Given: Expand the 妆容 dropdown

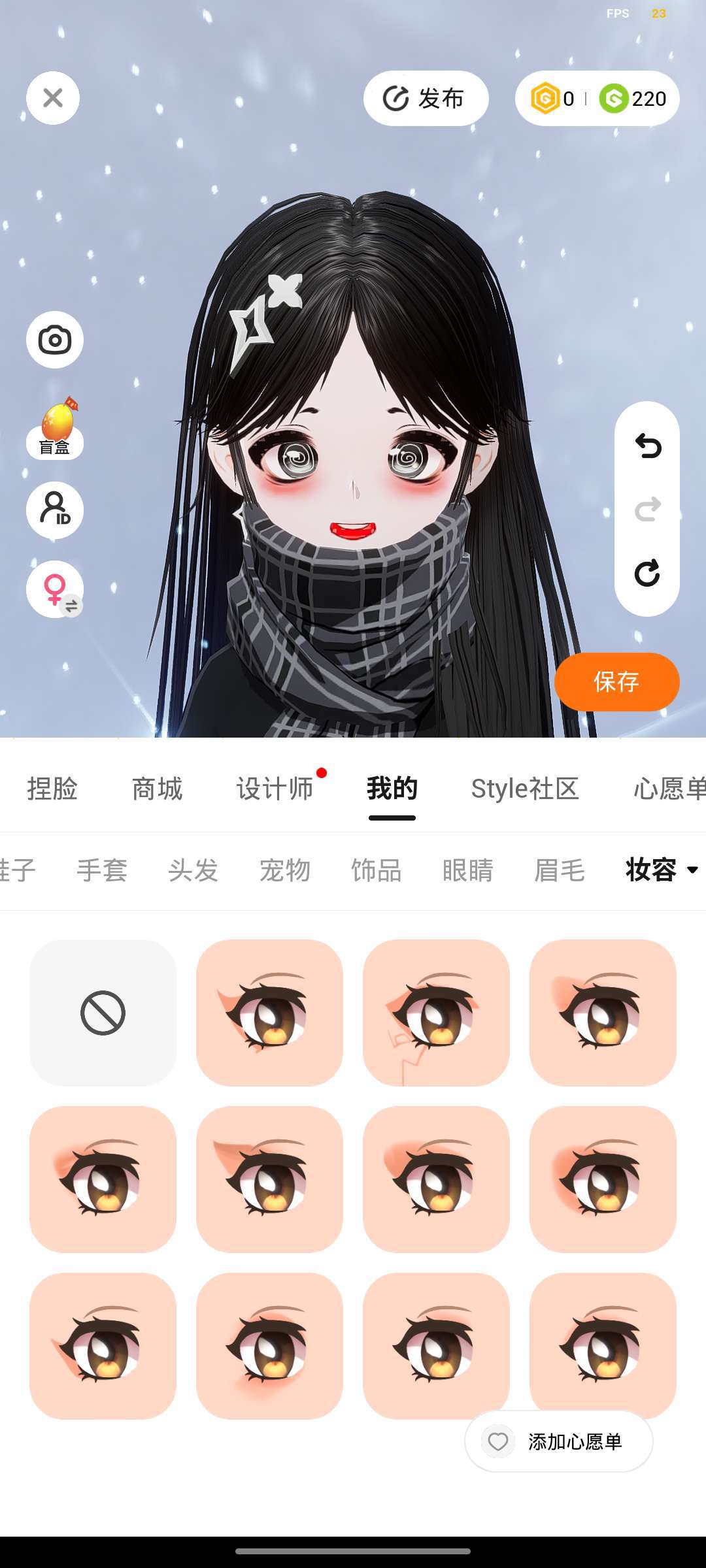Looking at the screenshot, I should 662,870.
